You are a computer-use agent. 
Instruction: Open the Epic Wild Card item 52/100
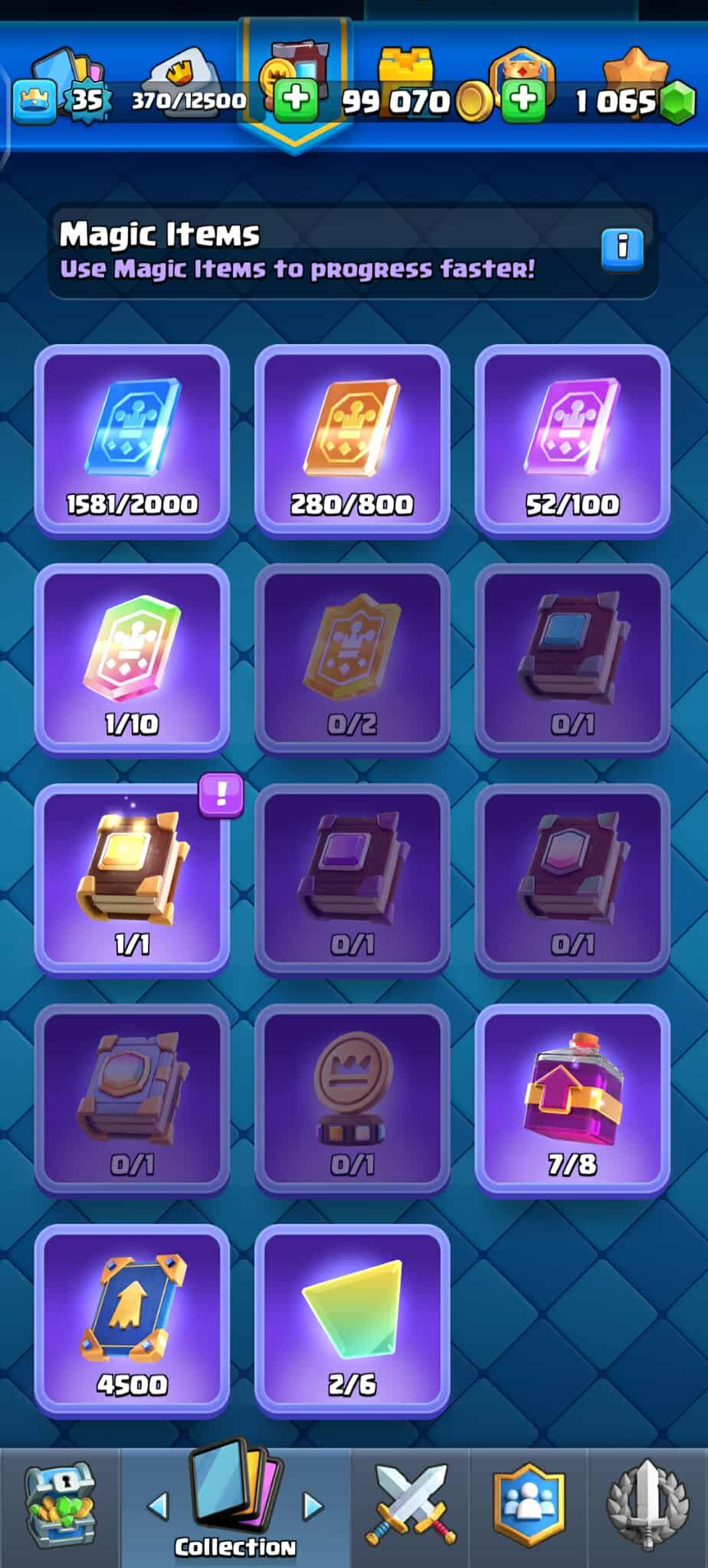tap(572, 440)
